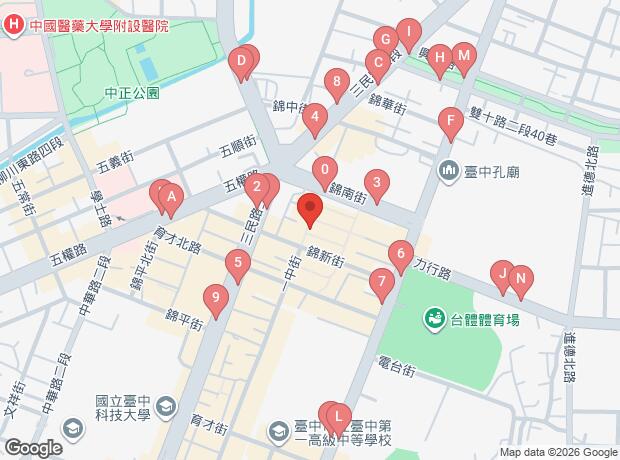
Task: Tap map marker 0
Action: [325, 174]
